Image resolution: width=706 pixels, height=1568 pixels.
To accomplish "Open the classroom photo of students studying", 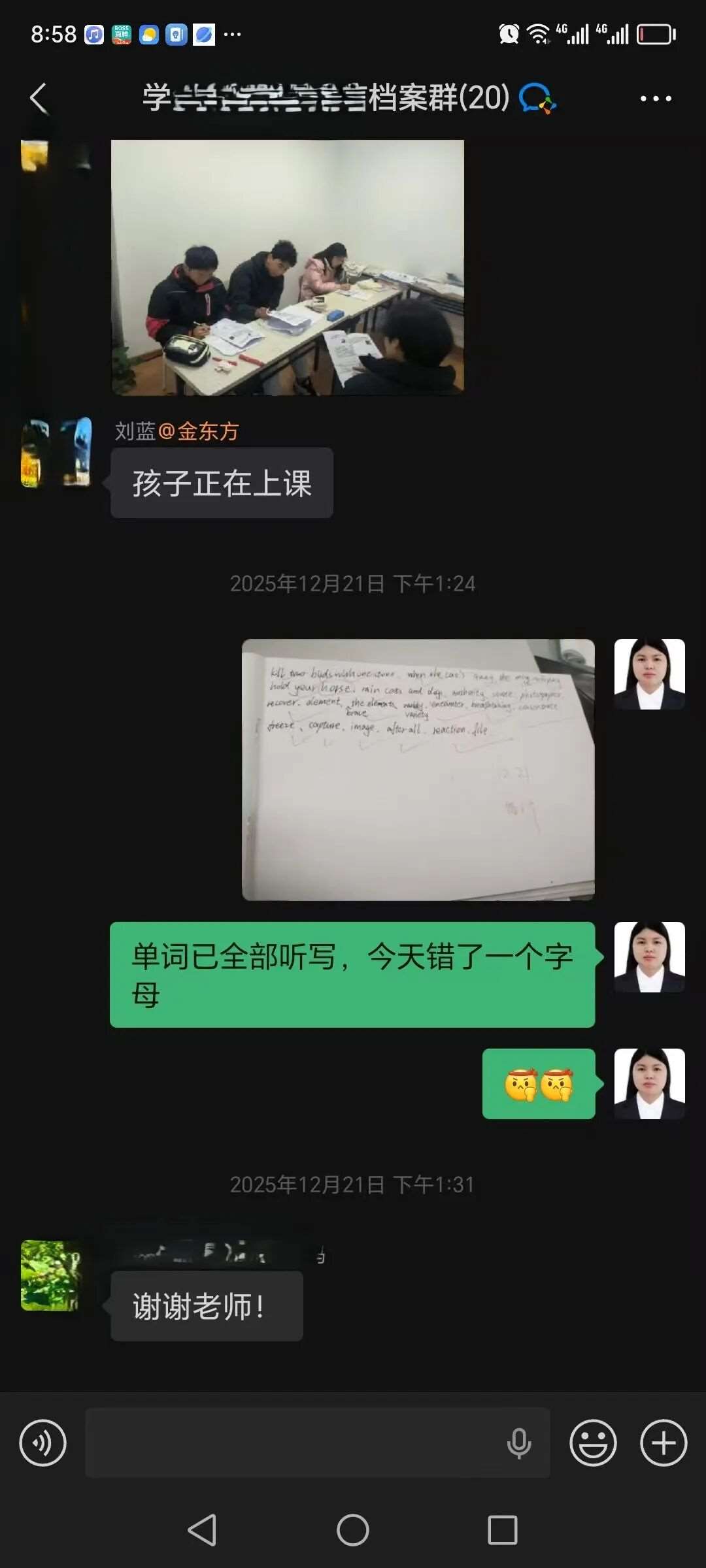I will point(288,267).
